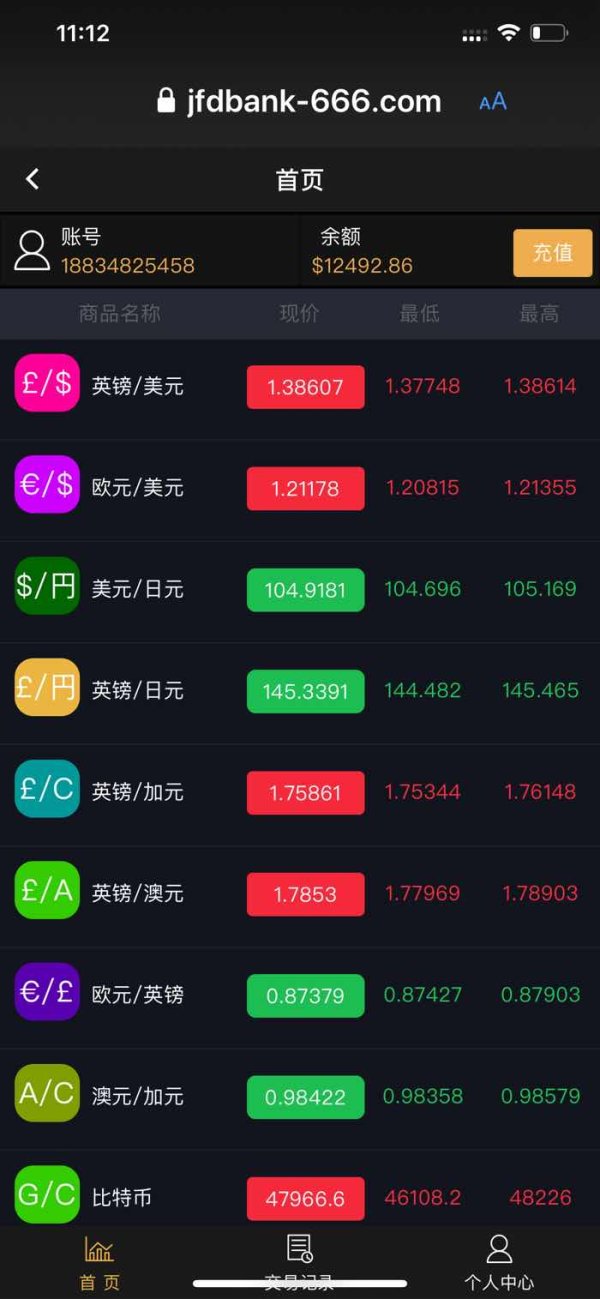Open the 个人中心 tab
600x1299 pixels.
pyautogui.click(x=499, y=1262)
